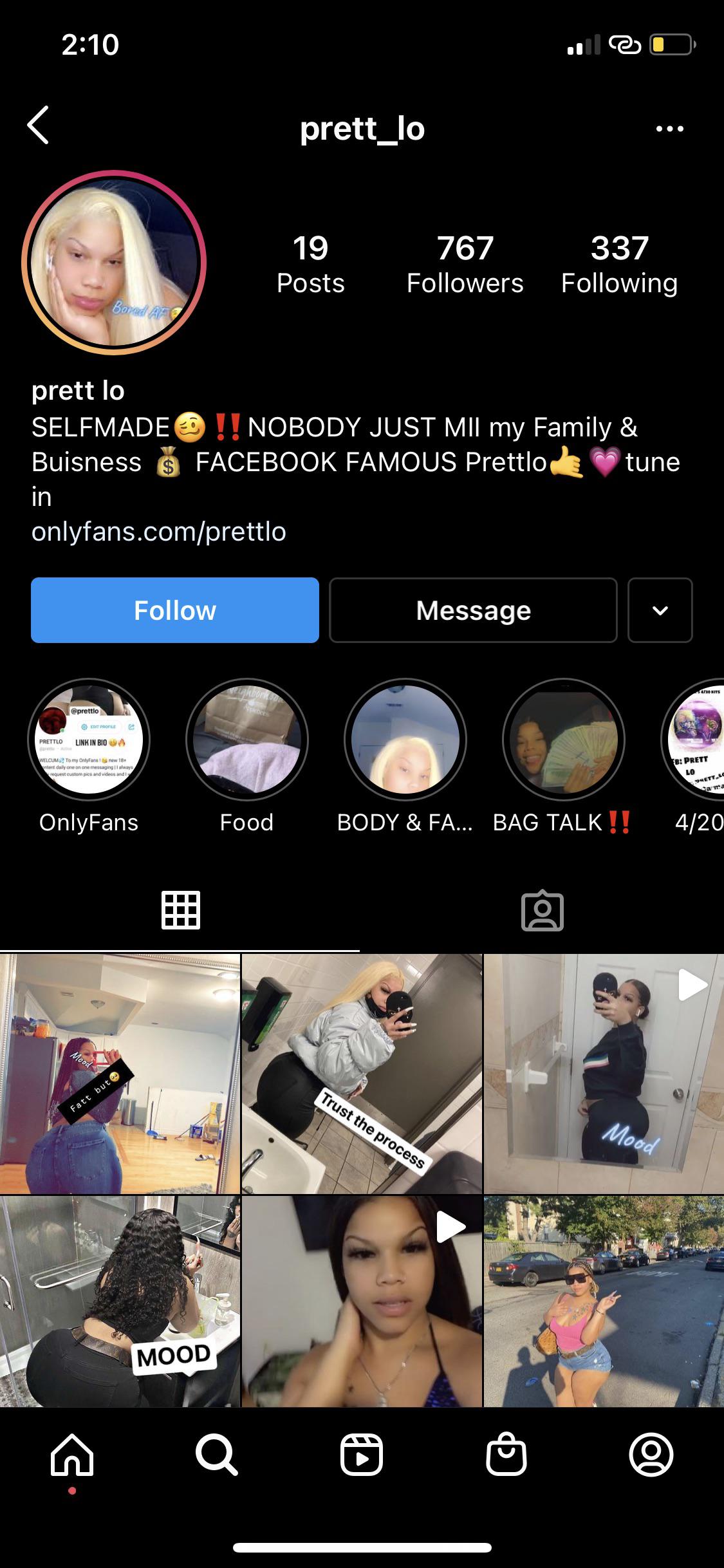Open the OnlyFans story highlight
The width and height of the screenshot is (724, 1568).
click(x=89, y=739)
